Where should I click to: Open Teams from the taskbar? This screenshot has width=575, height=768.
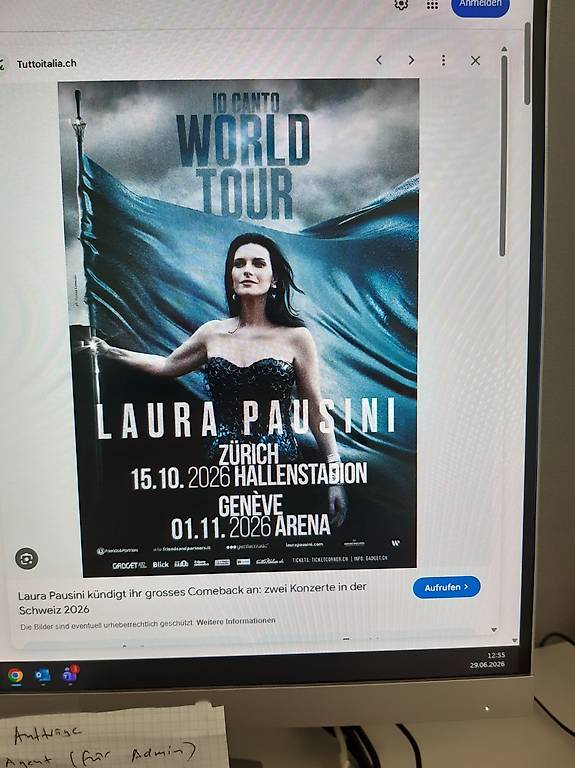click(70, 674)
